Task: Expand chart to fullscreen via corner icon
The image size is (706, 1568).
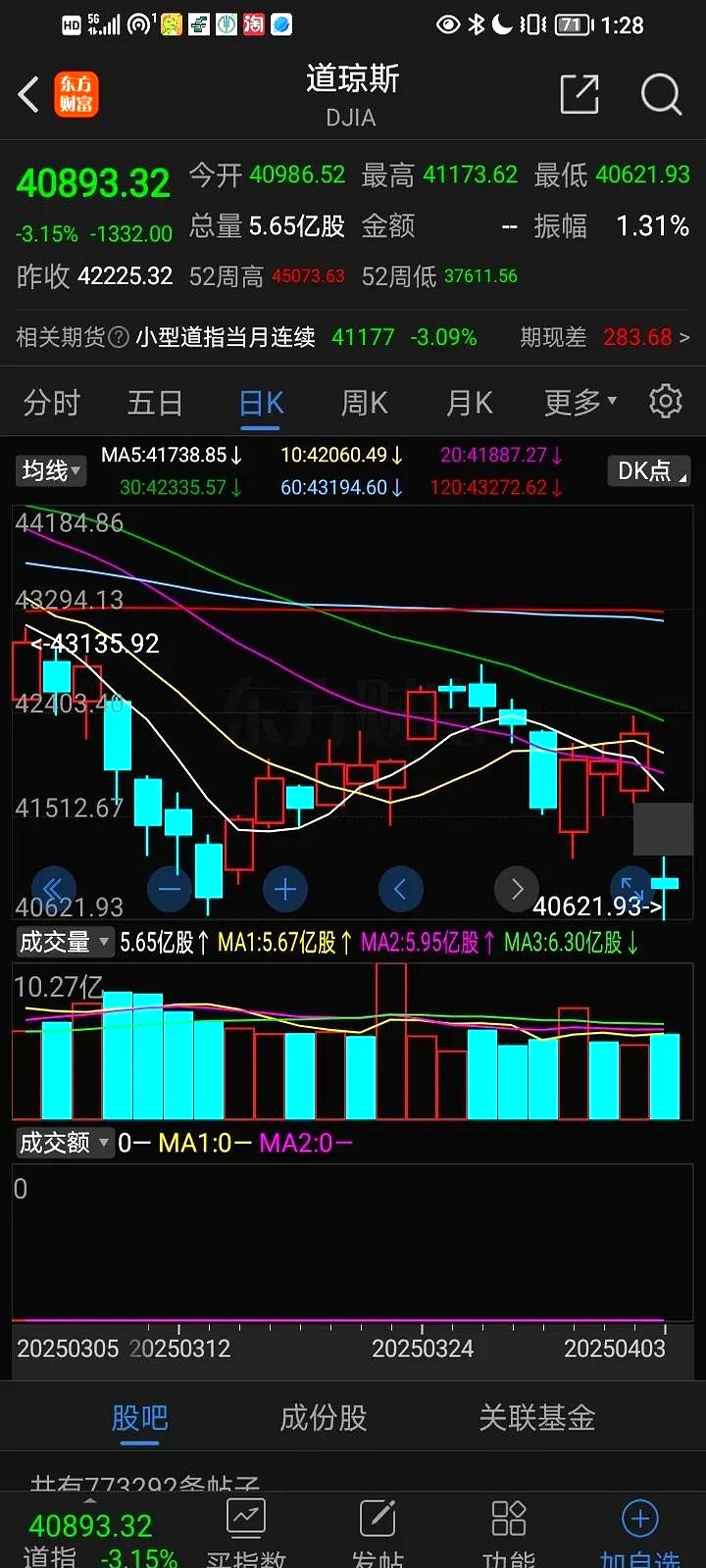Action: click(632, 889)
